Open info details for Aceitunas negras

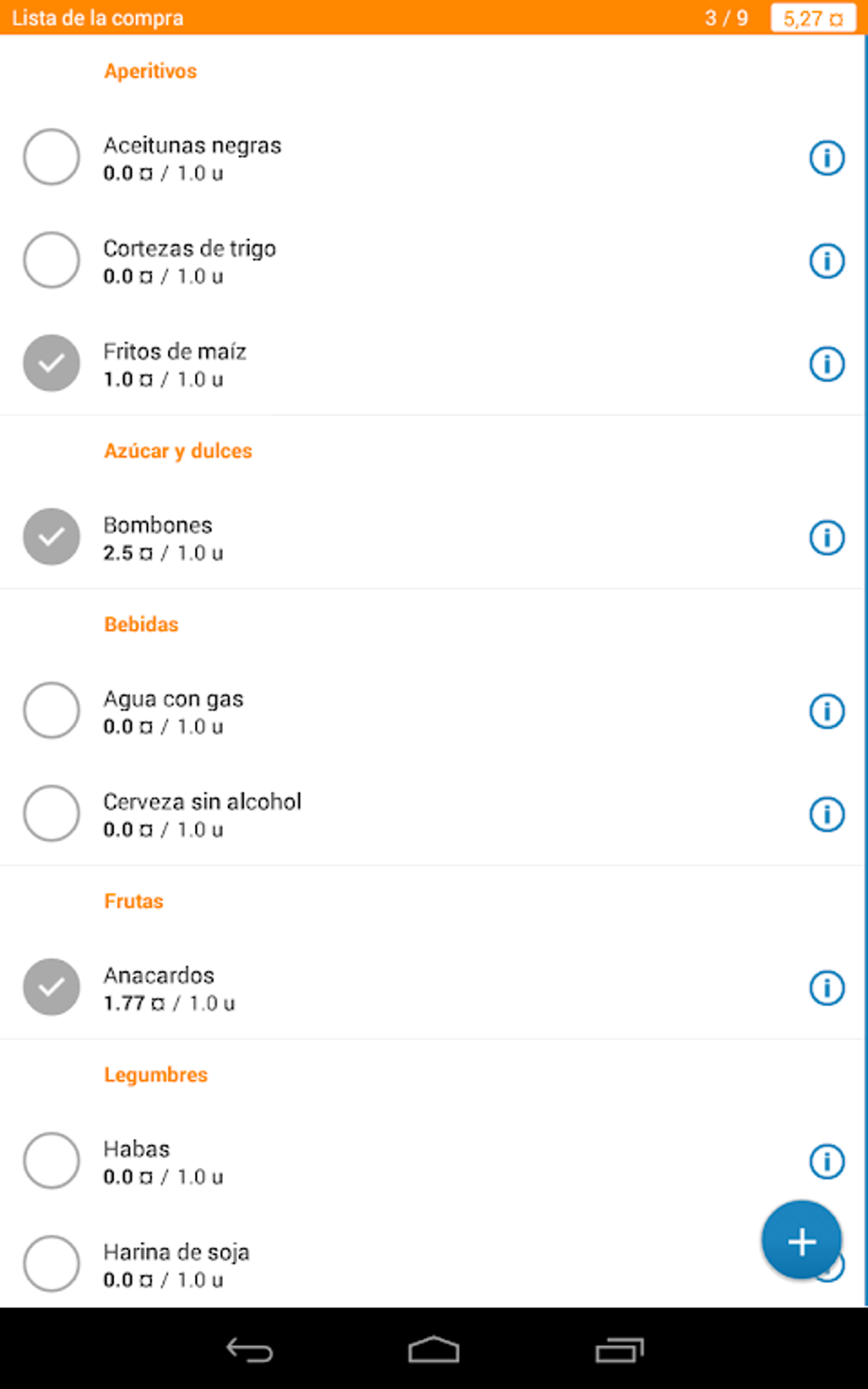click(x=826, y=157)
